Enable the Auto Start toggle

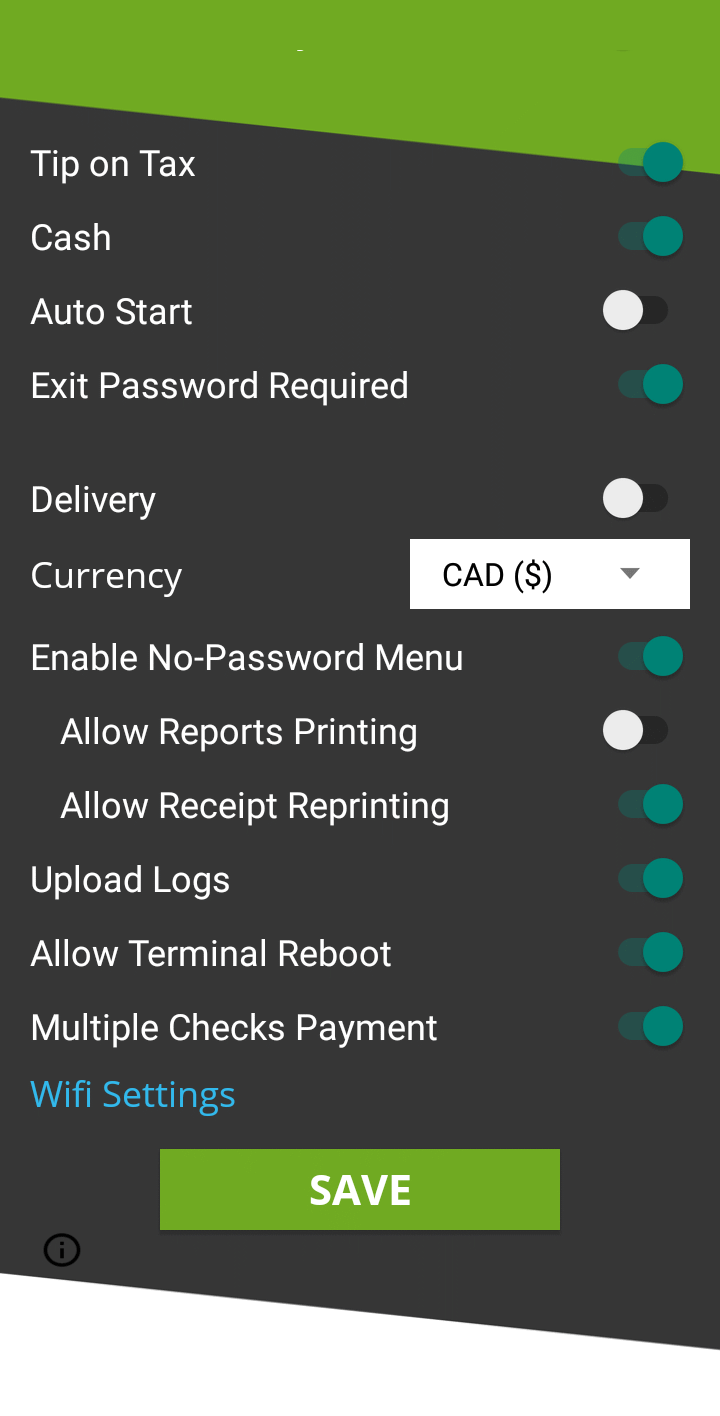pyautogui.click(x=638, y=310)
